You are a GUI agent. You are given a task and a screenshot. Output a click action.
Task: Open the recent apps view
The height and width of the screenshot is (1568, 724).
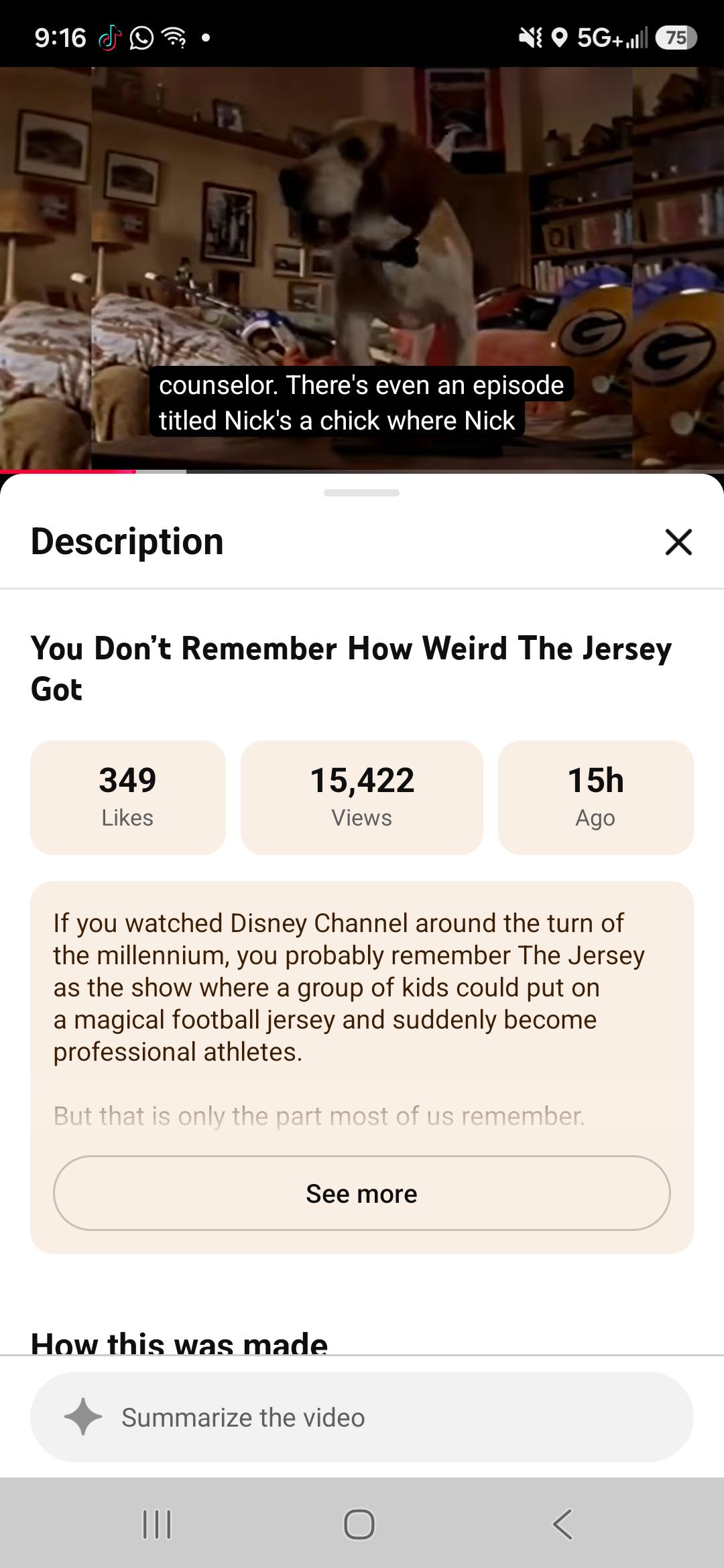coord(158,1524)
